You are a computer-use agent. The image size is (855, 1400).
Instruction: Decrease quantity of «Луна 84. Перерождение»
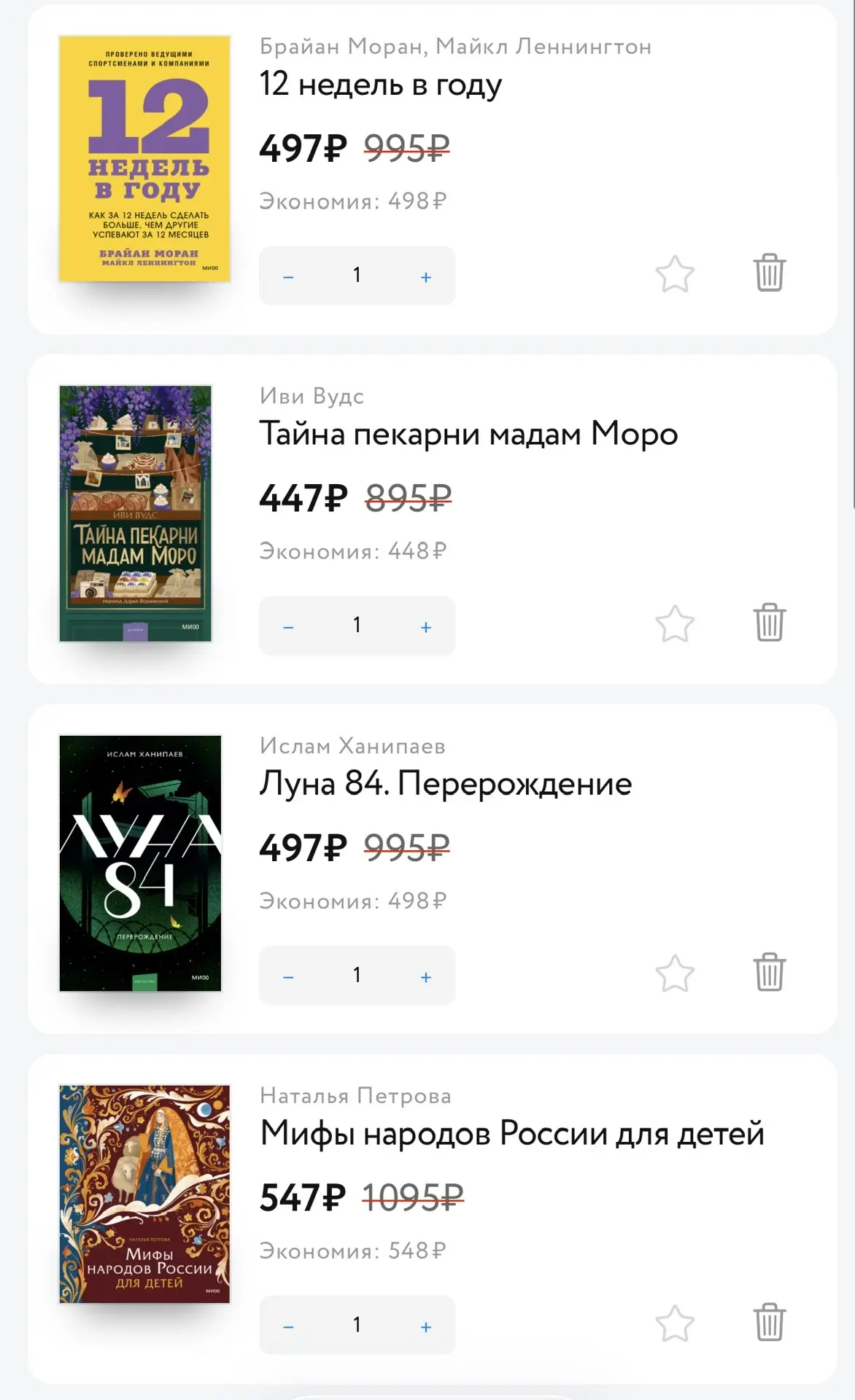[288, 977]
